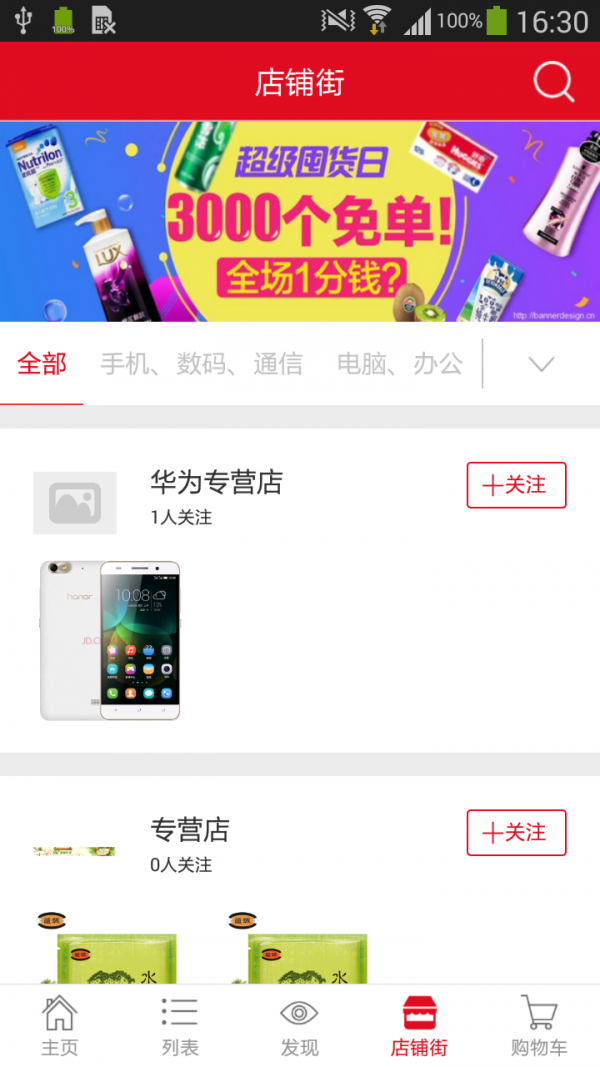Switch to the 列表 tab
Viewport: 600px width, 1067px height.
click(x=180, y=1026)
